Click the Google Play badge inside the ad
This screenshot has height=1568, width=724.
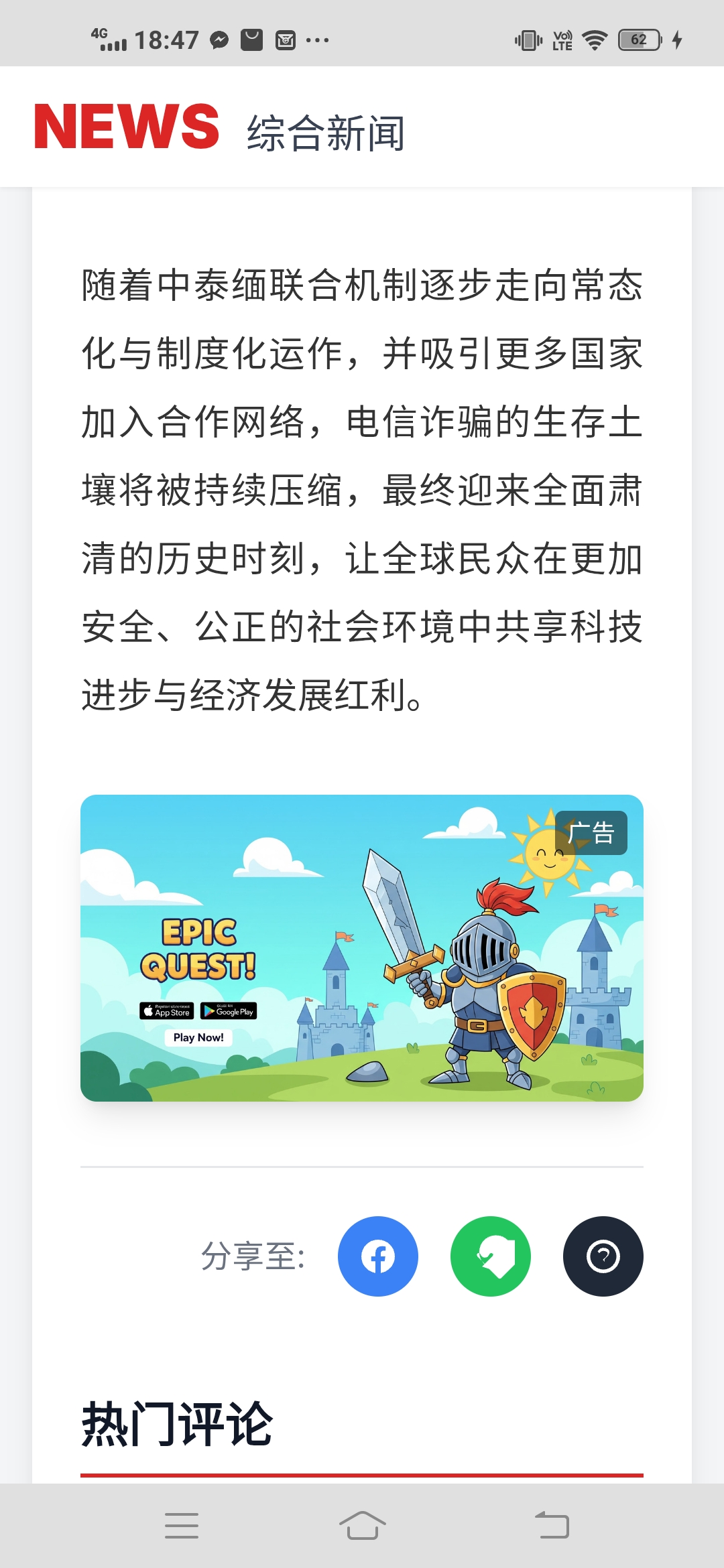click(229, 1012)
